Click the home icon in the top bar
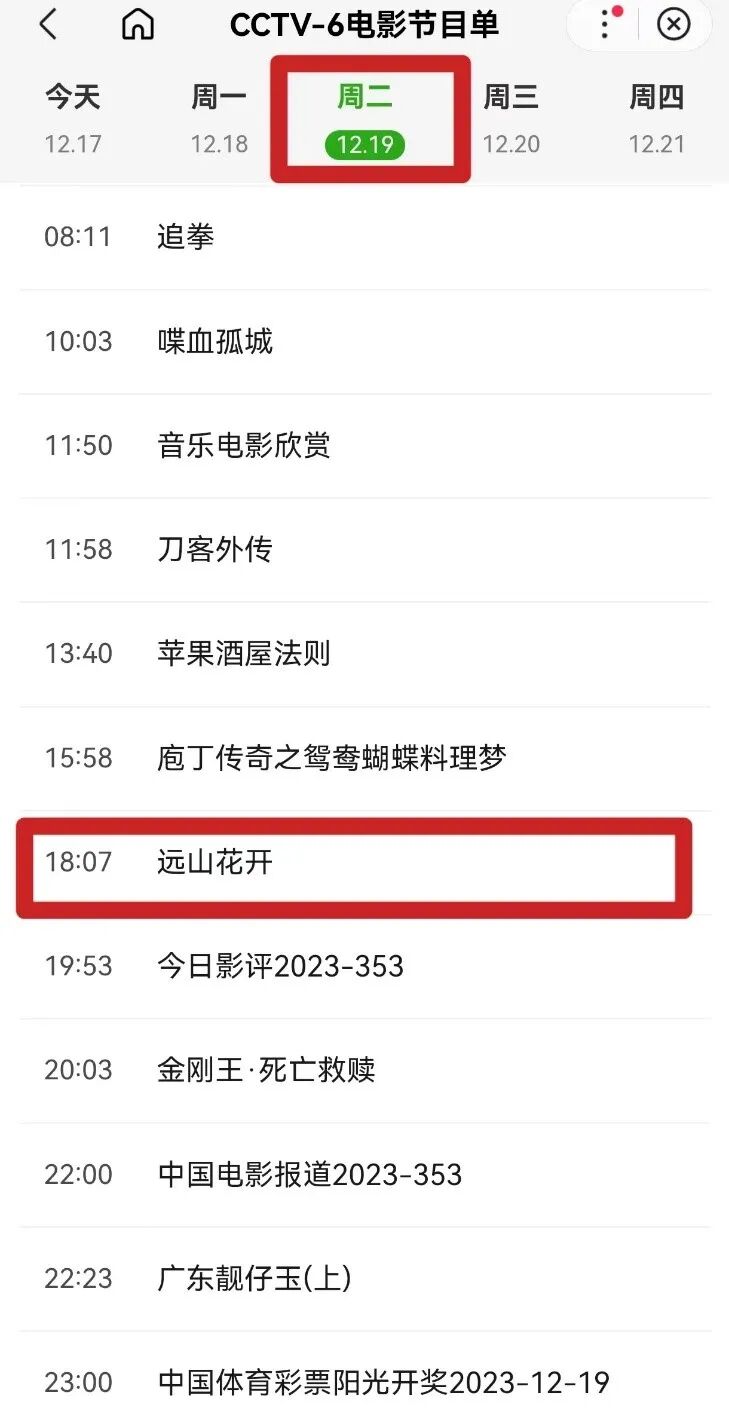This screenshot has height=1417, width=729. click(x=138, y=24)
